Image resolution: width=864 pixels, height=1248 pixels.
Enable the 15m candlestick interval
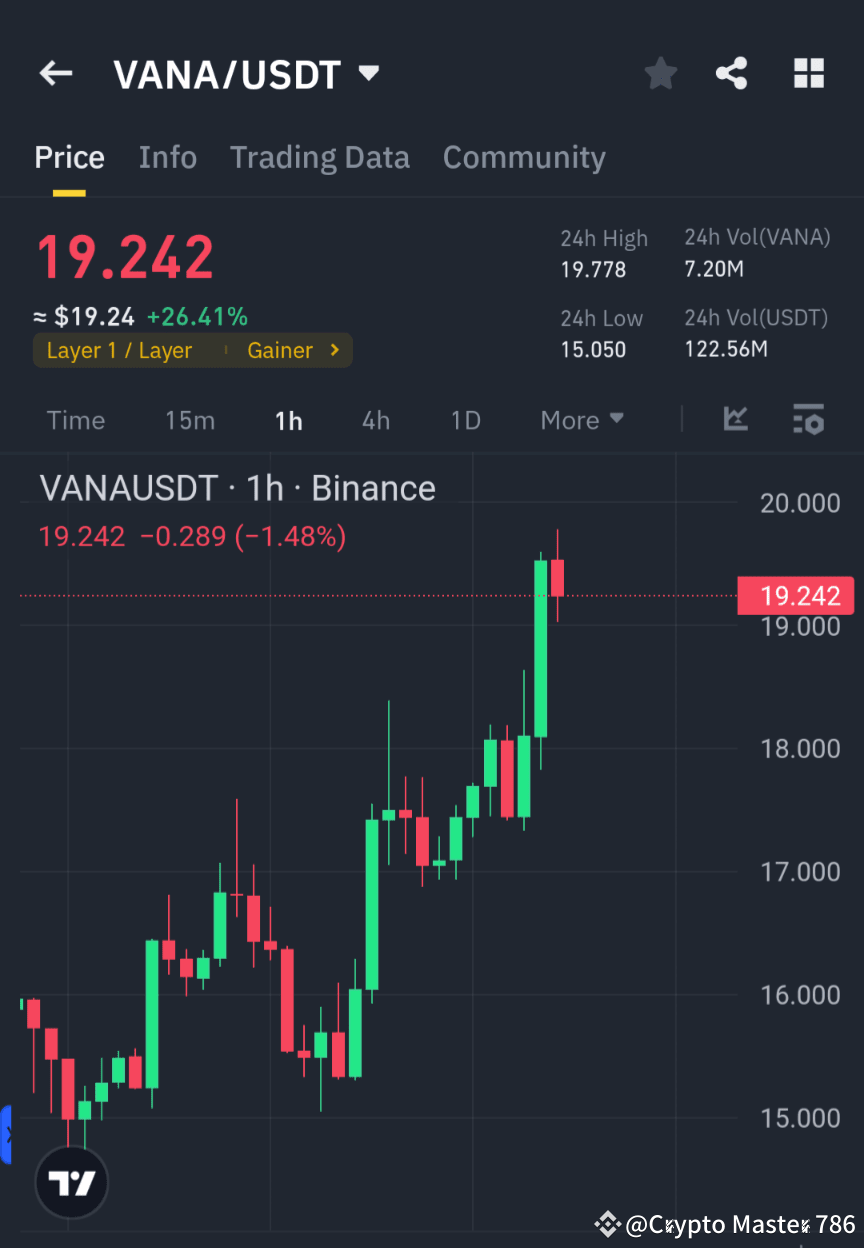[190, 420]
